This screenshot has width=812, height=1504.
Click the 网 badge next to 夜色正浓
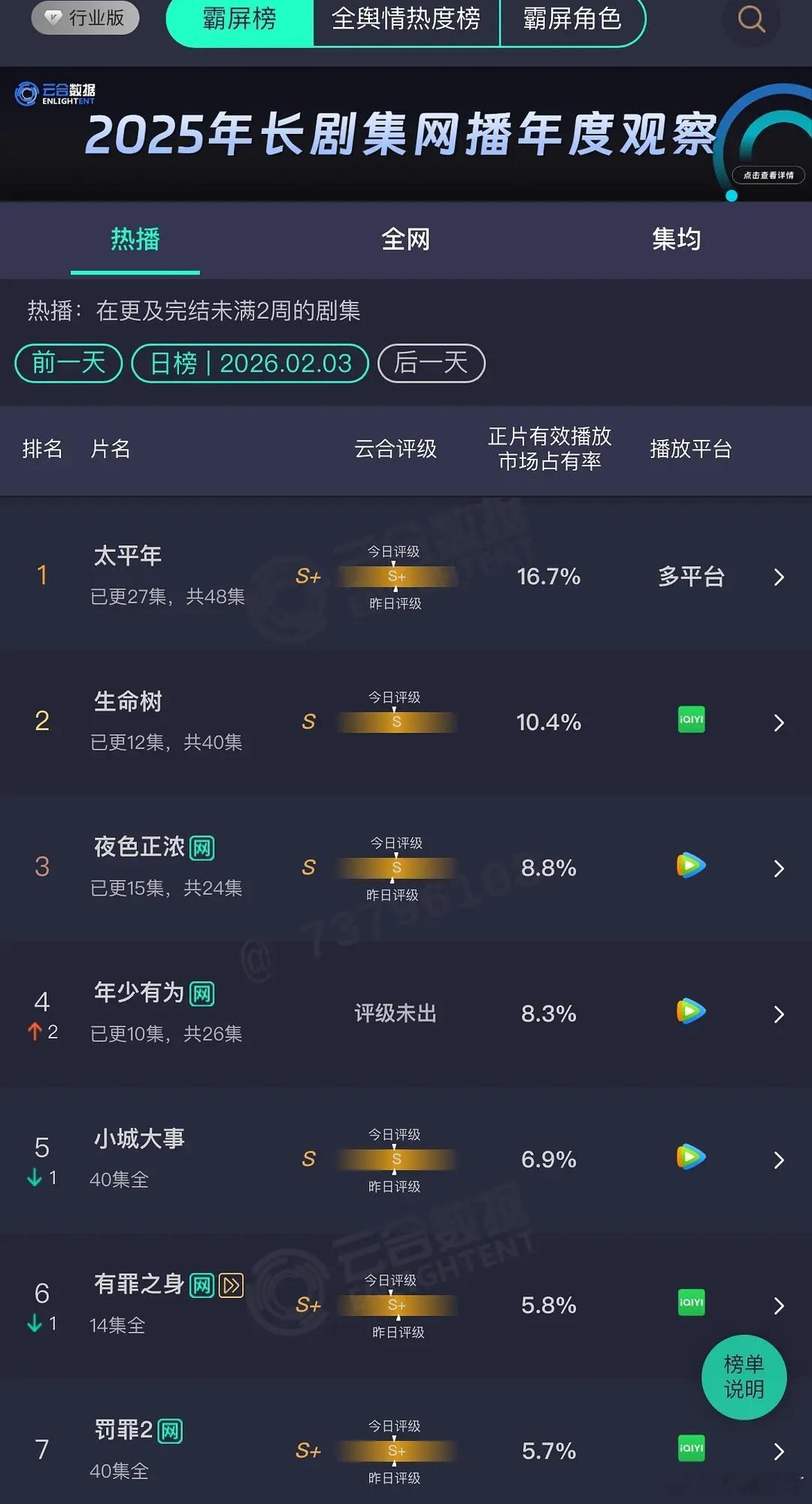pos(203,847)
